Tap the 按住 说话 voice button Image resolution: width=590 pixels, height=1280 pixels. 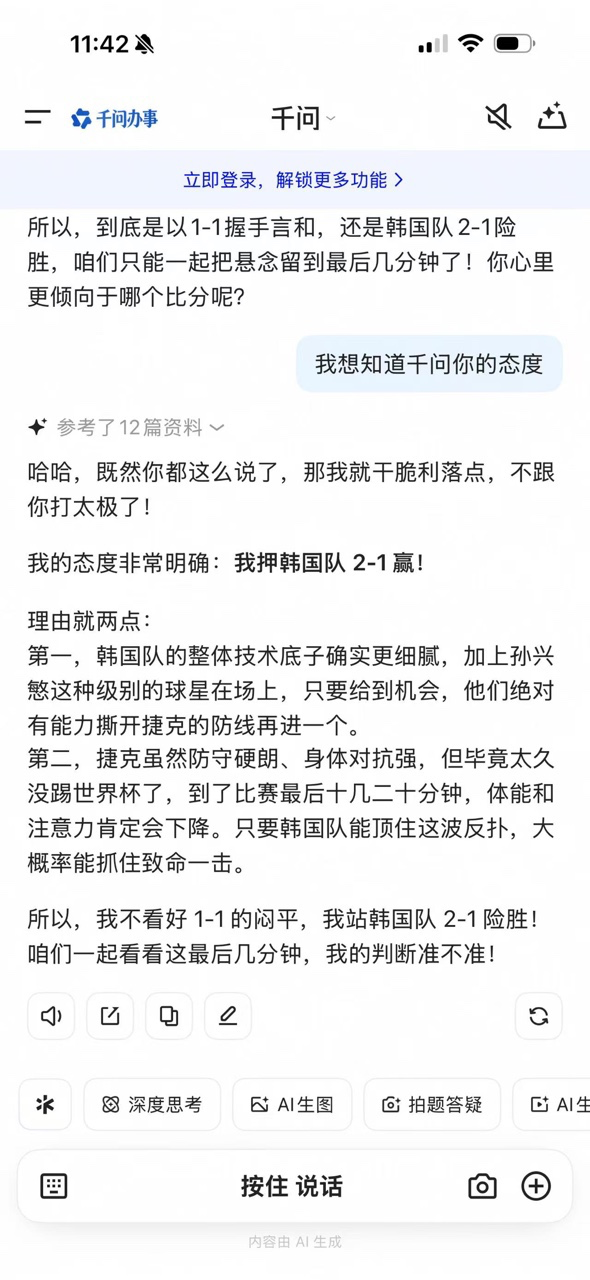[x=291, y=1186]
